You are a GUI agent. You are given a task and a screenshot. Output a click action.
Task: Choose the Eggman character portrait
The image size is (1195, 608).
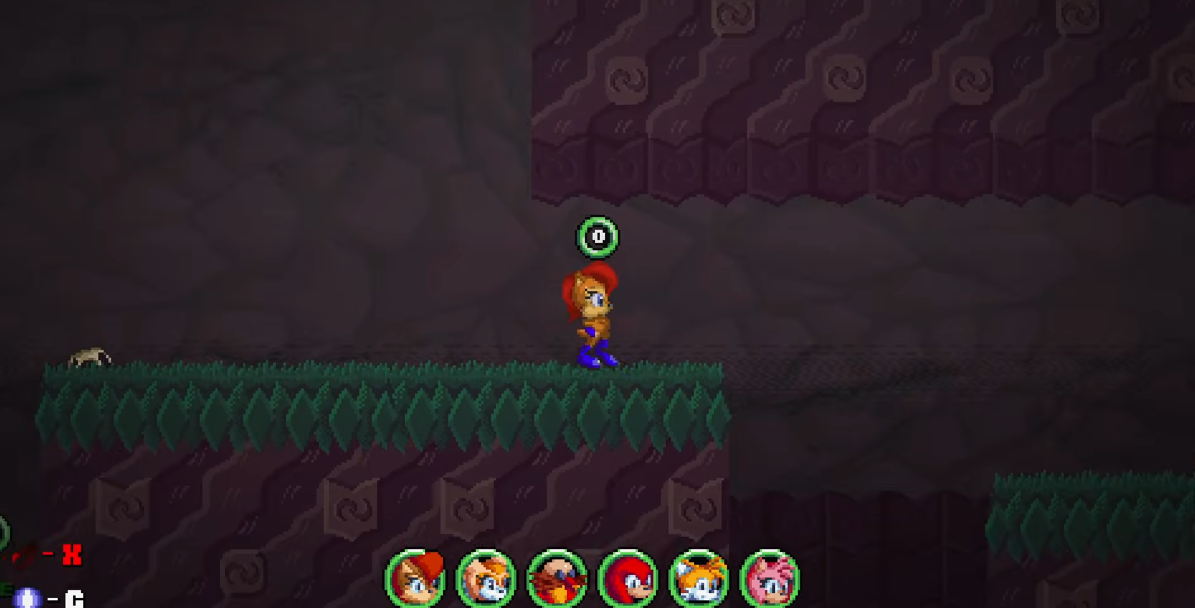pyautogui.click(x=557, y=579)
